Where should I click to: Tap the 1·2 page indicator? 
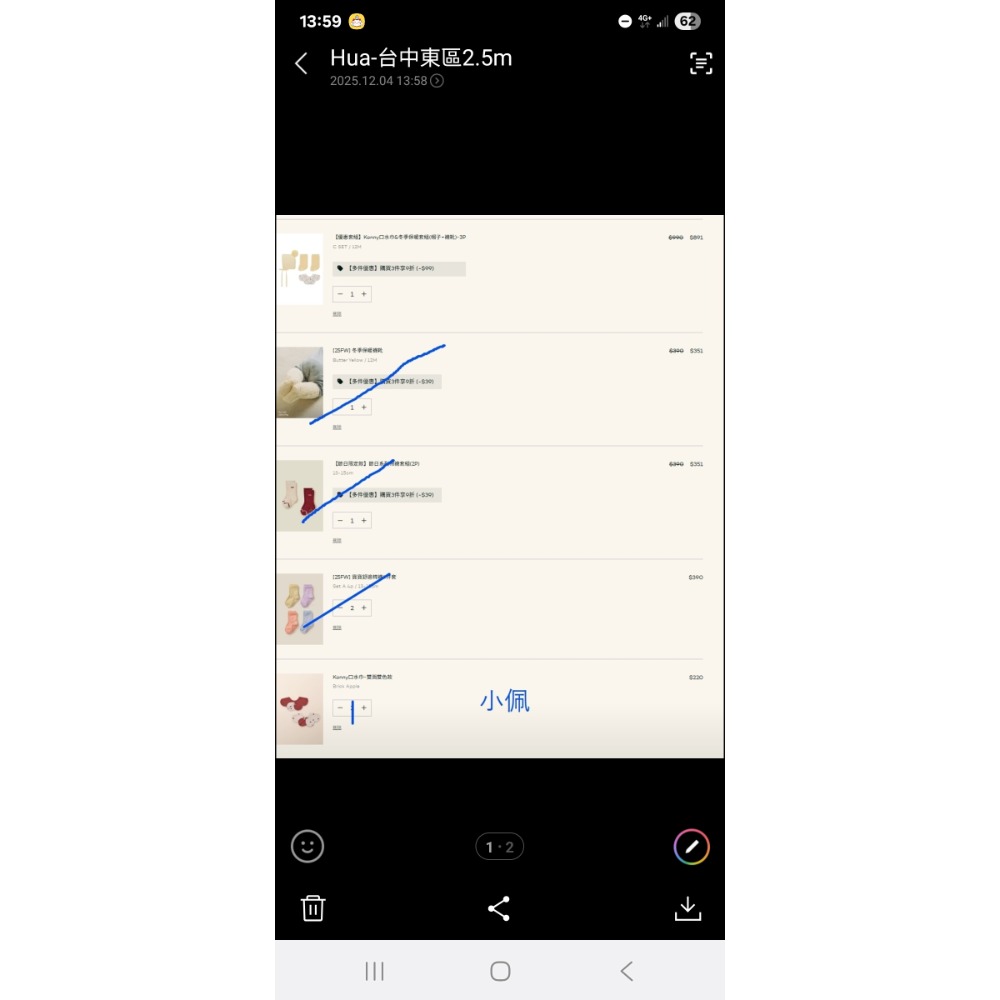499,847
